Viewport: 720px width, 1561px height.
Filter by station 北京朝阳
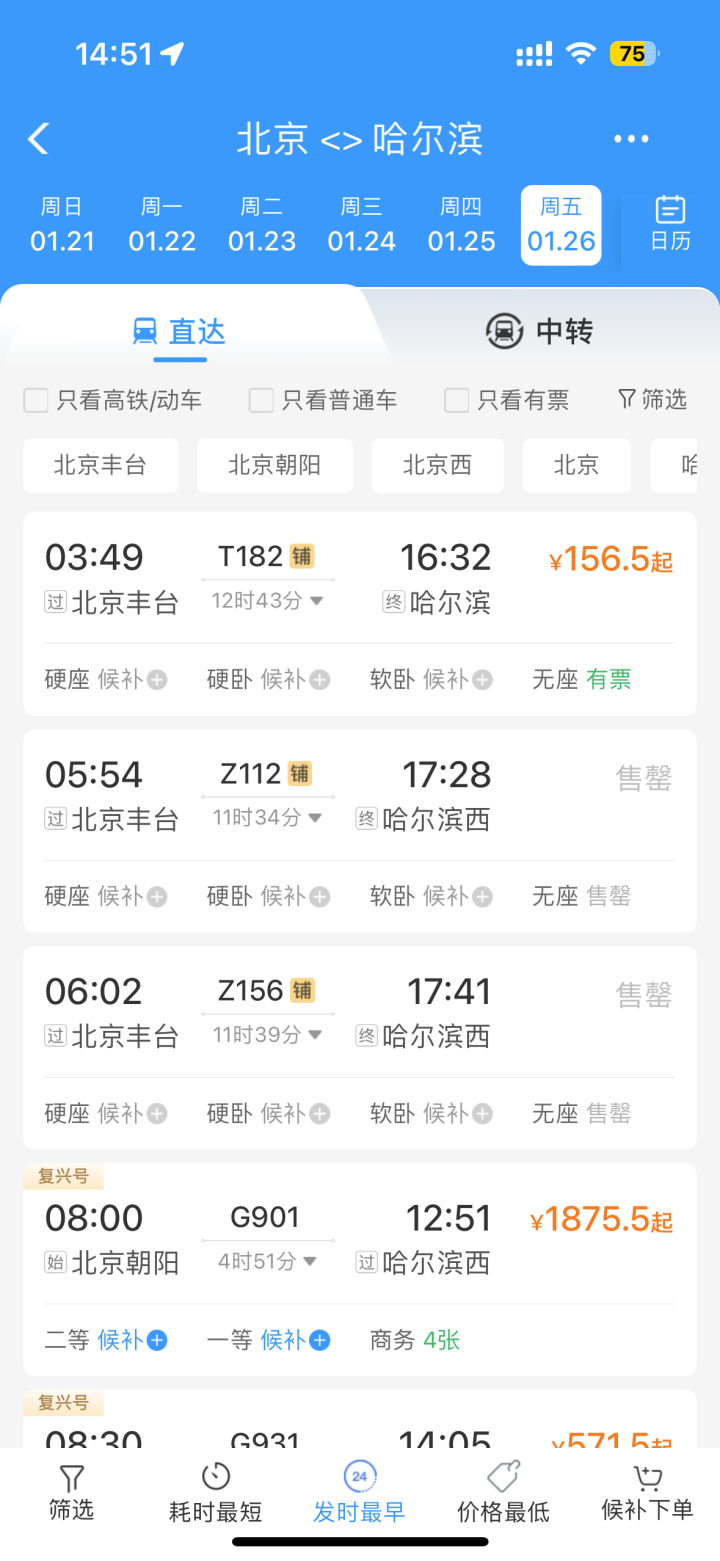click(x=275, y=465)
